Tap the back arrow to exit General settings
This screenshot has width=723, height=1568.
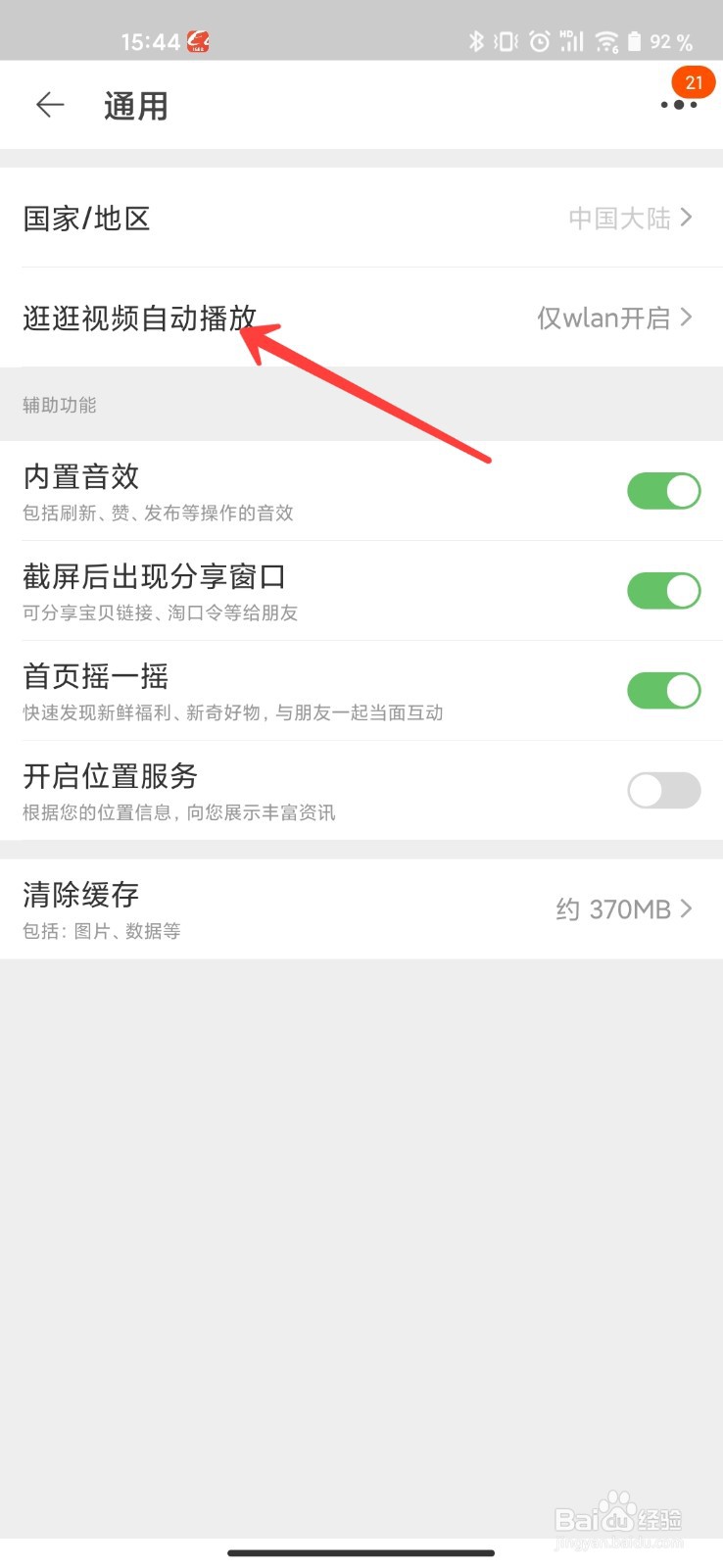pyautogui.click(x=49, y=105)
